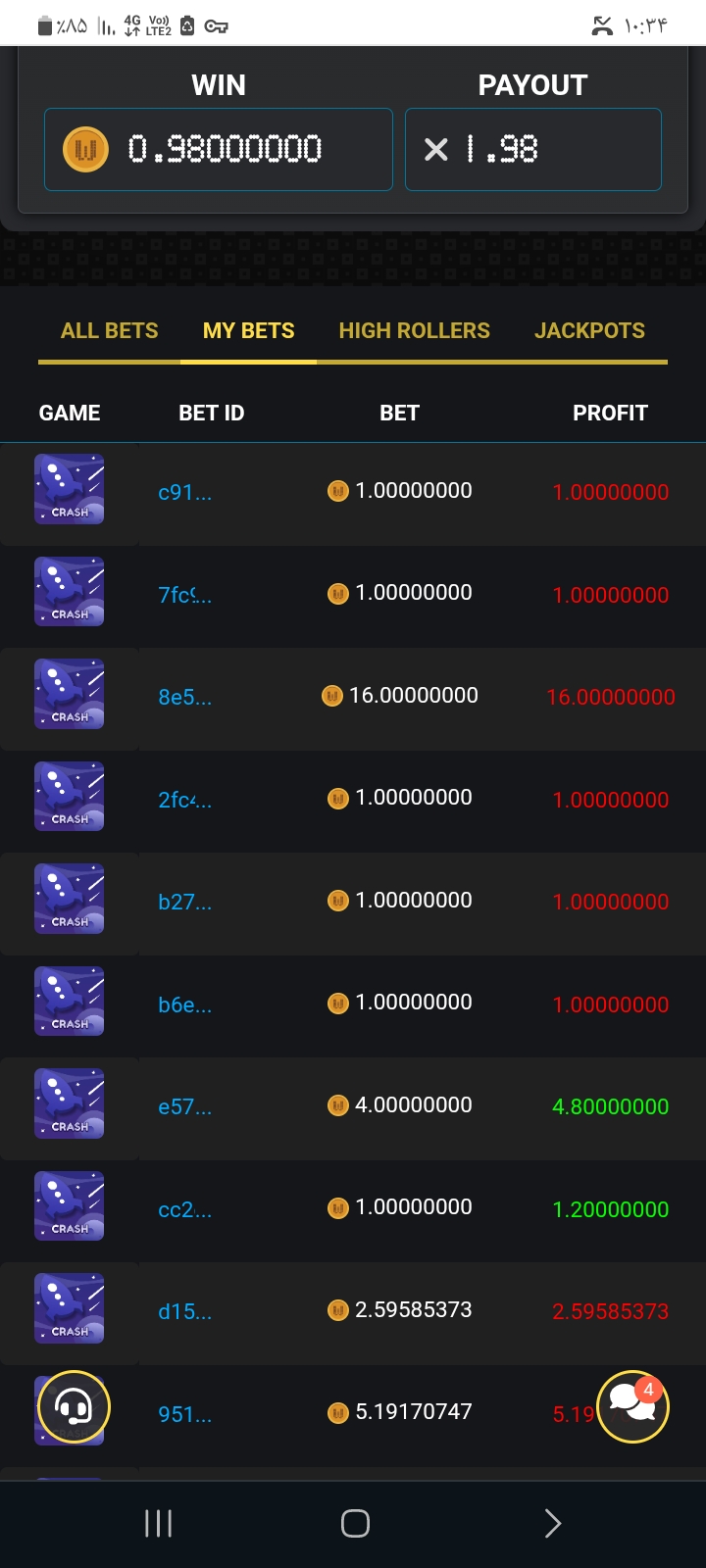Image resolution: width=706 pixels, height=1568 pixels.
Task: Open bet ID b27...
Action: [x=184, y=902]
